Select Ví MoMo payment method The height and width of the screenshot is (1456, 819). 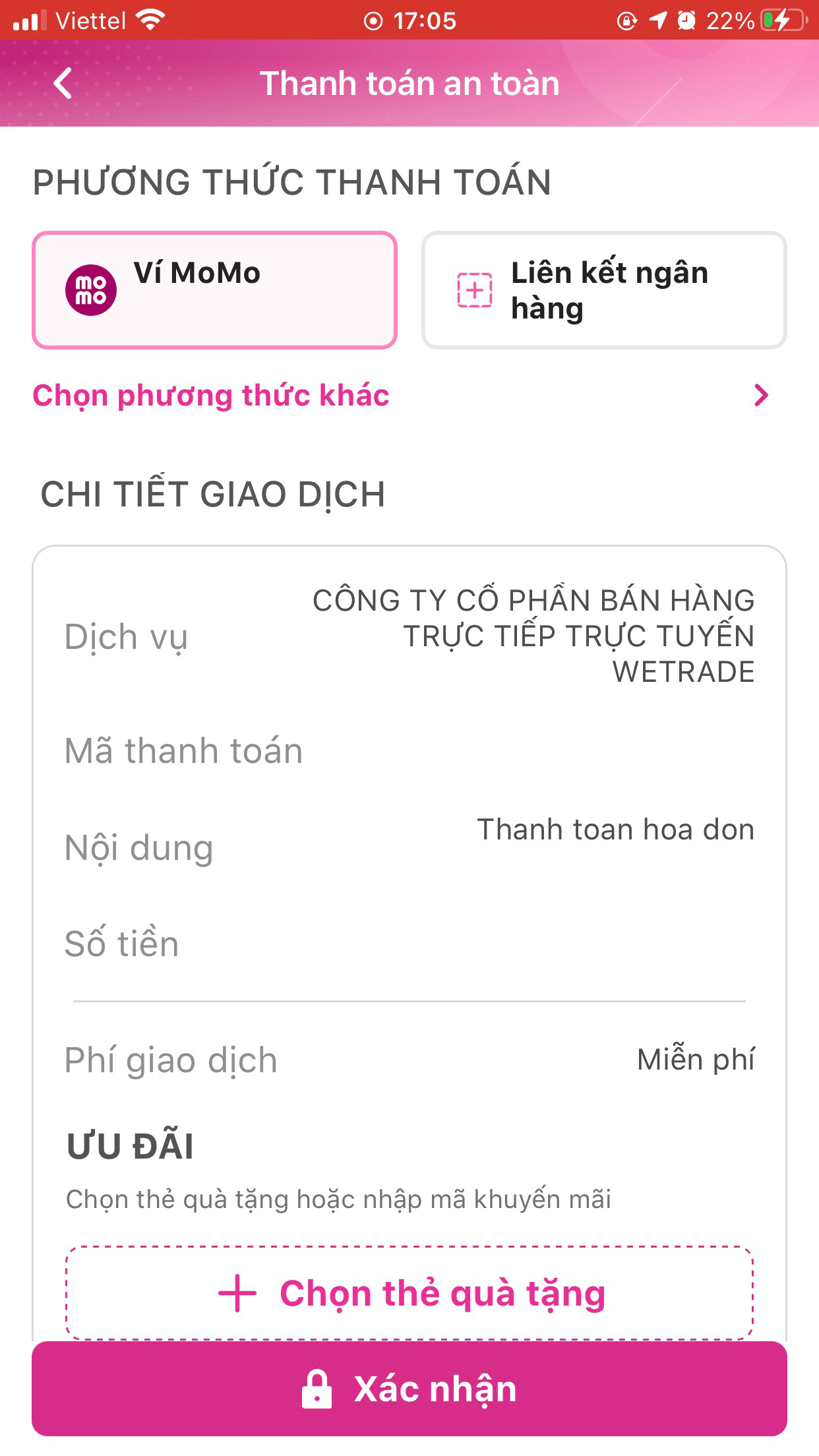(x=214, y=289)
